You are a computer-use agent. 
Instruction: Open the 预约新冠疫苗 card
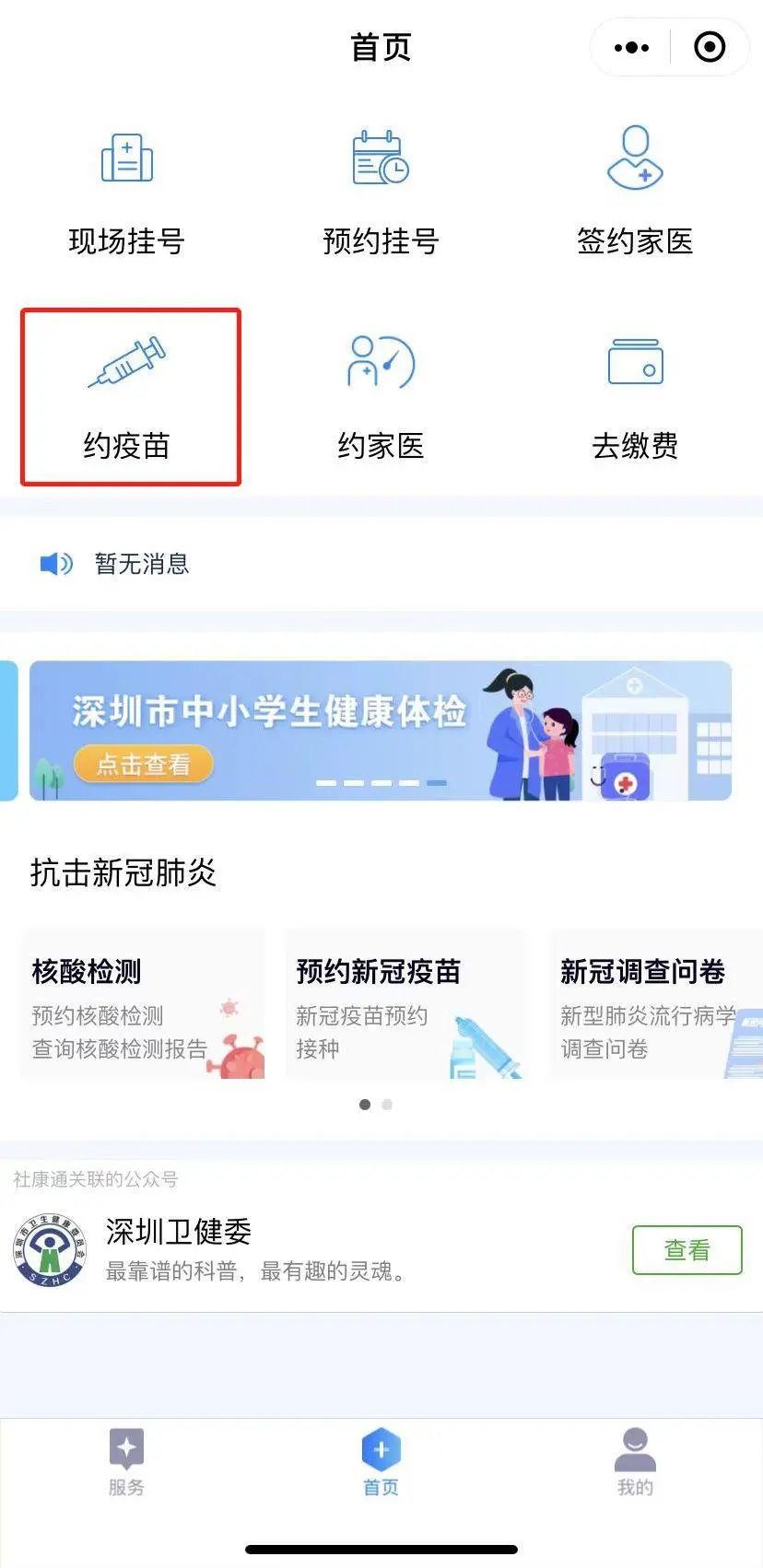coord(405,1004)
